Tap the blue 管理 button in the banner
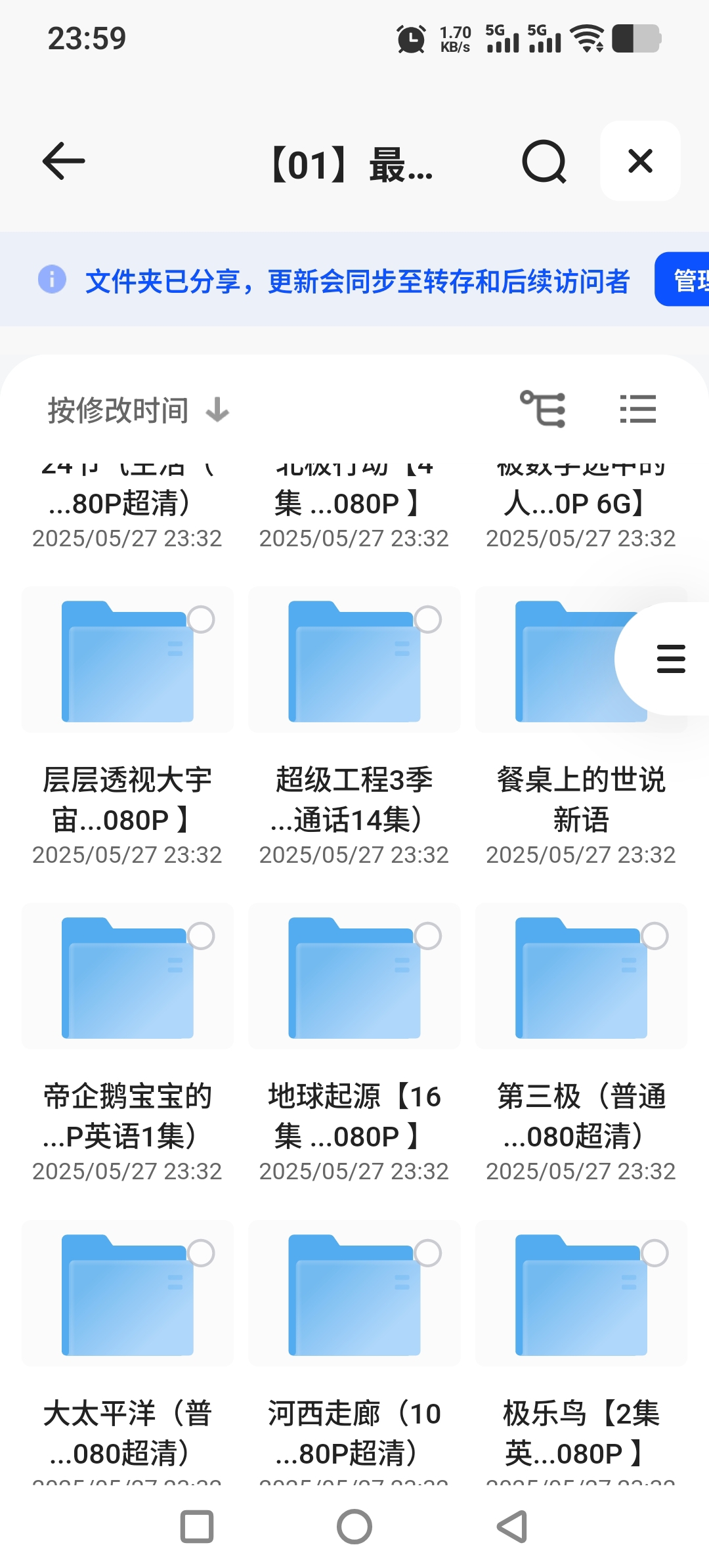 (x=683, y=279)
